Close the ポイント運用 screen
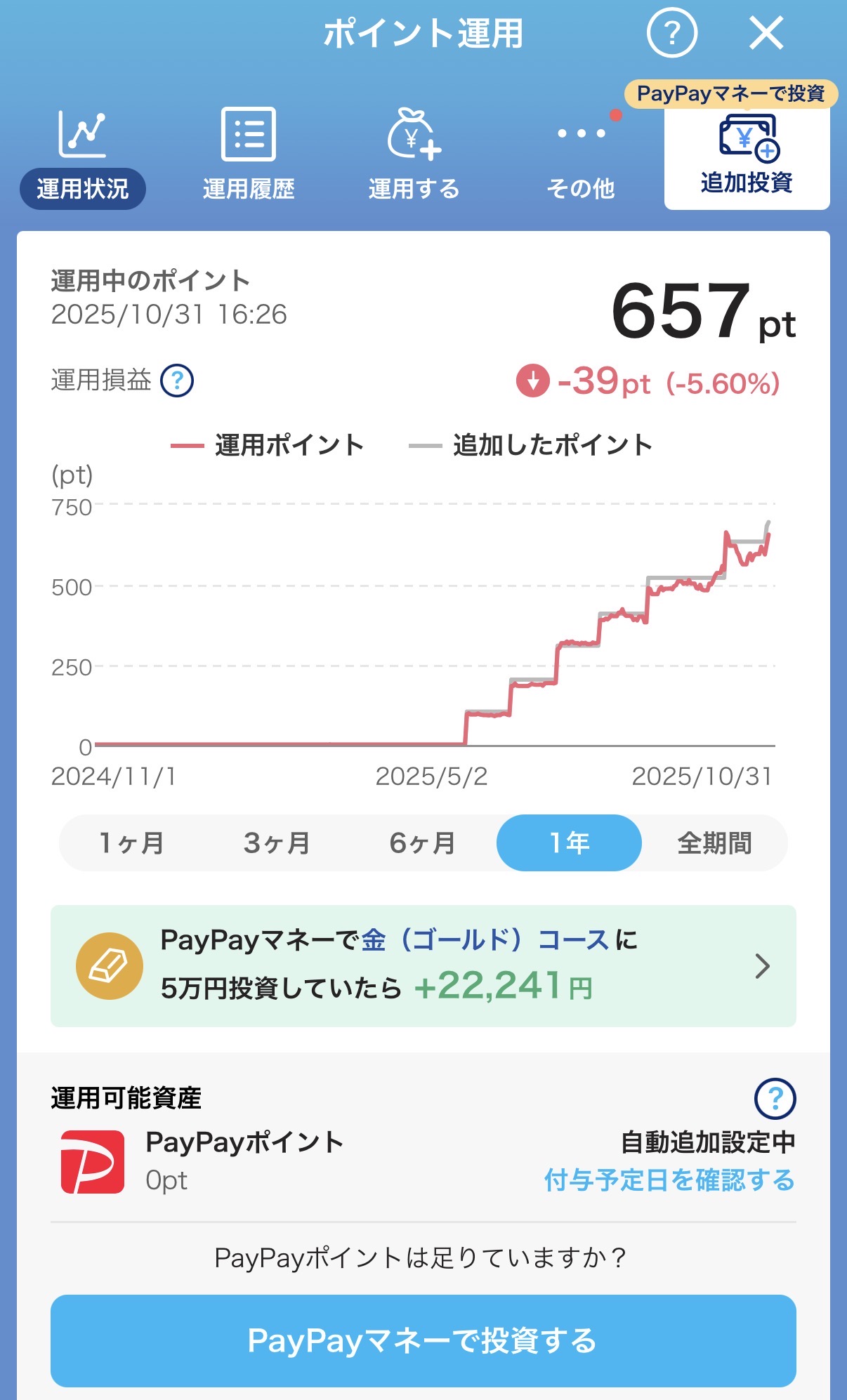 [x=766, y=33]
